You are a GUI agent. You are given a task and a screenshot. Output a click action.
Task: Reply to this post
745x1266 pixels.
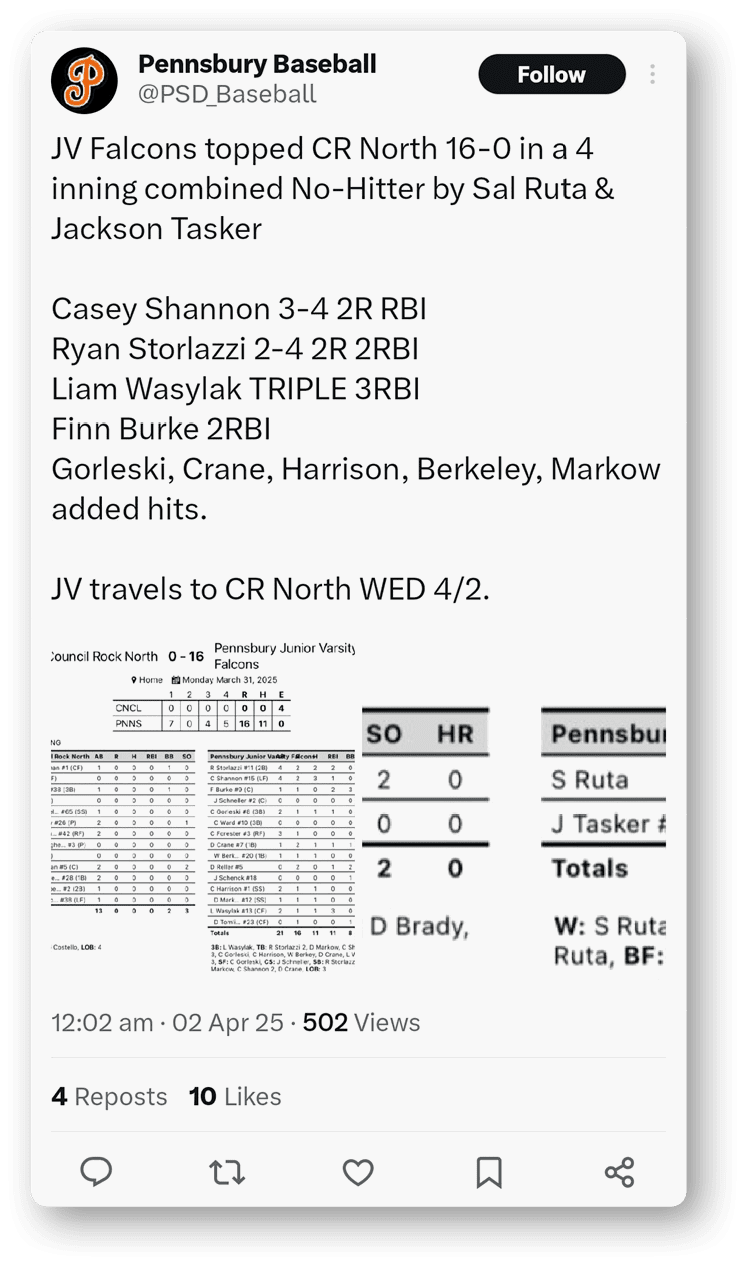(x=96, y=1171)
